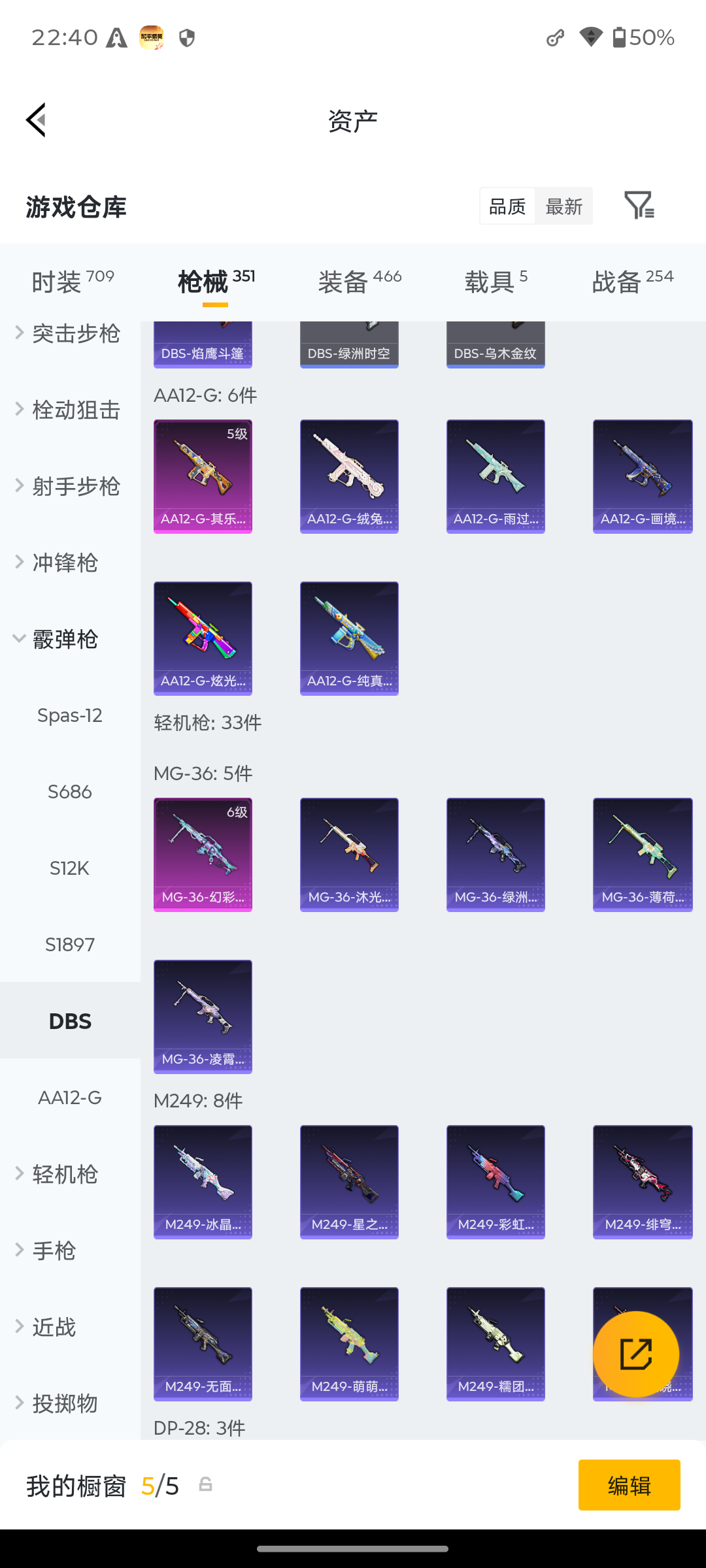The image size is (706, 1568).
Task: Open the AA12-G-其乐 level 5 skin
Action: [203, 476]
